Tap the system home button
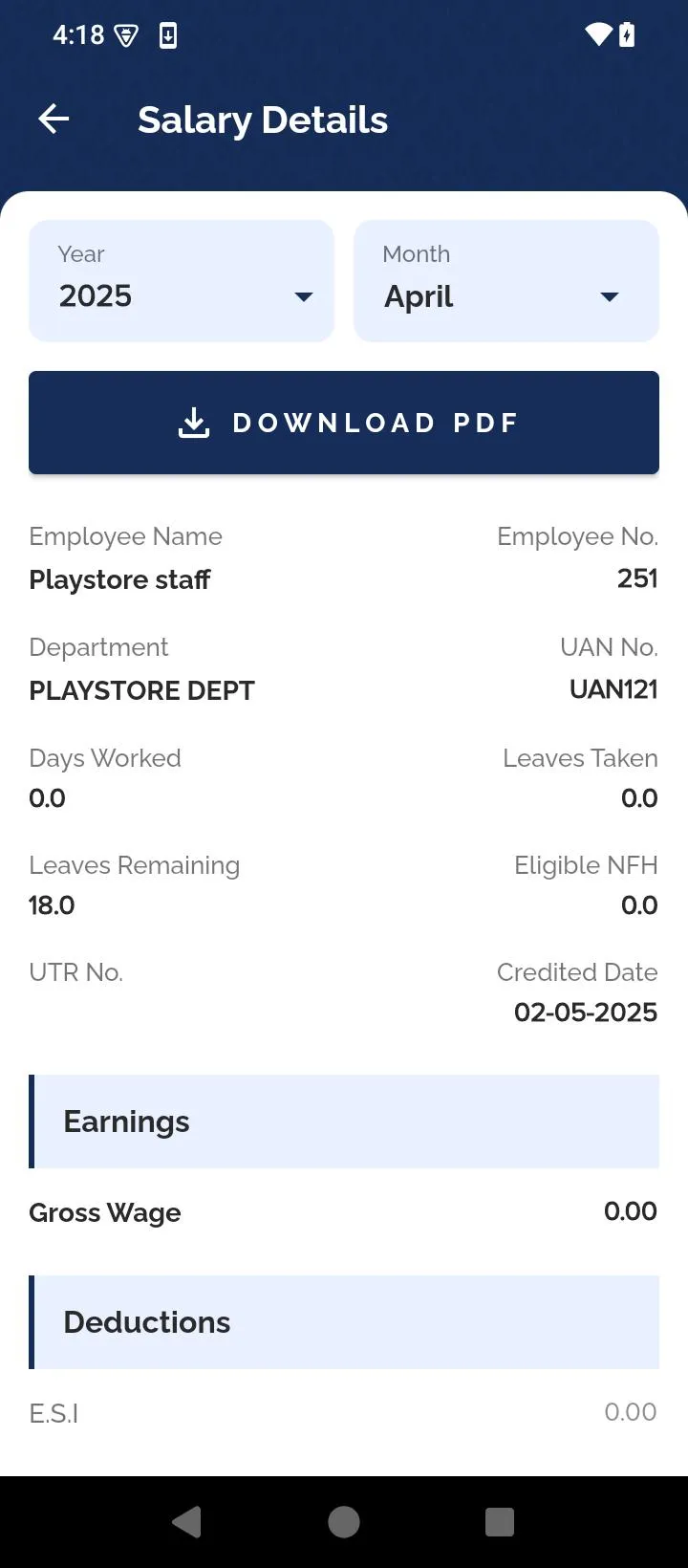 click(x=344, y=1521)
